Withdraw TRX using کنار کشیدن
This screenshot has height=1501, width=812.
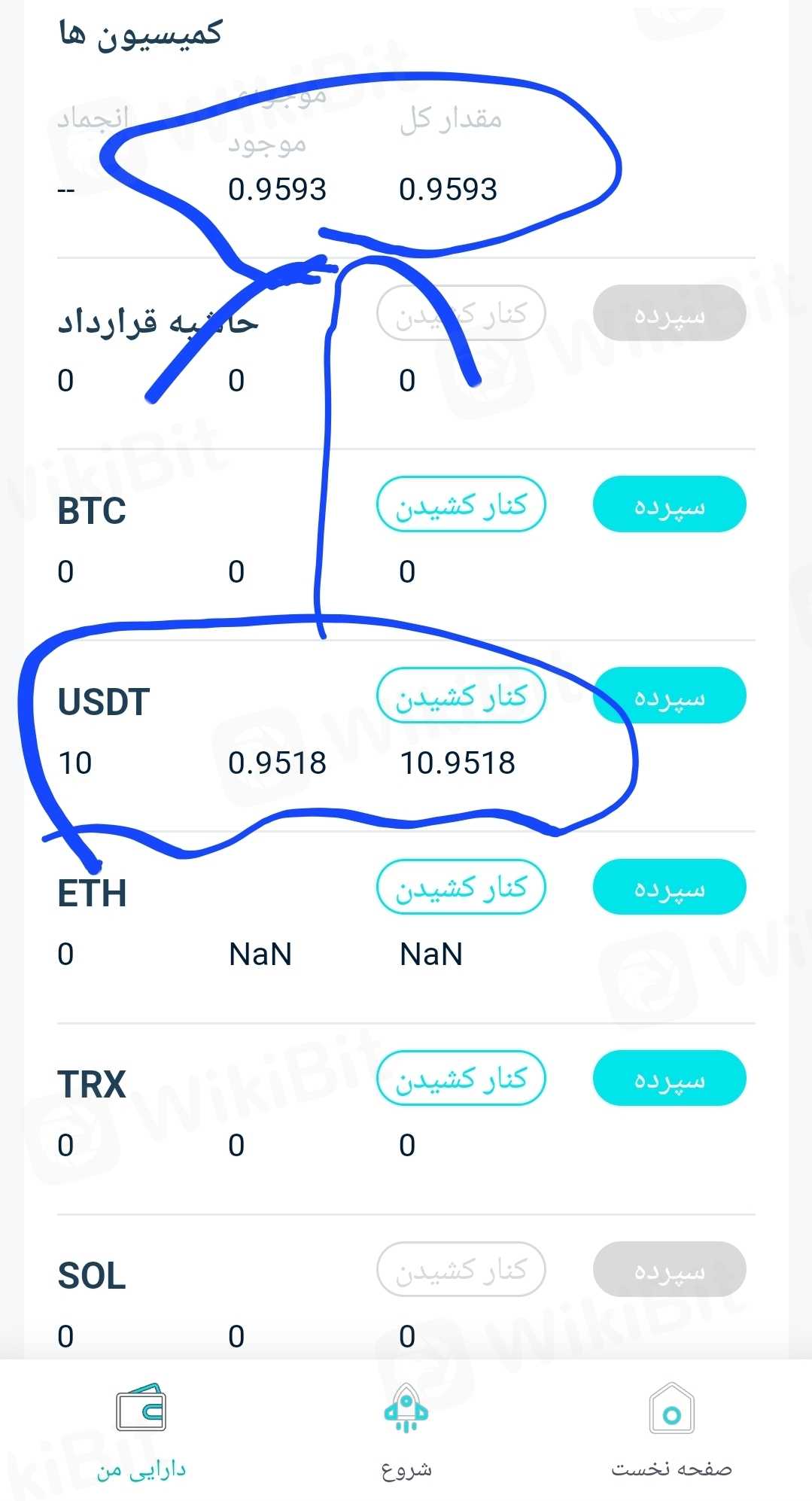pyautogui.click(x=461, y=1078)
